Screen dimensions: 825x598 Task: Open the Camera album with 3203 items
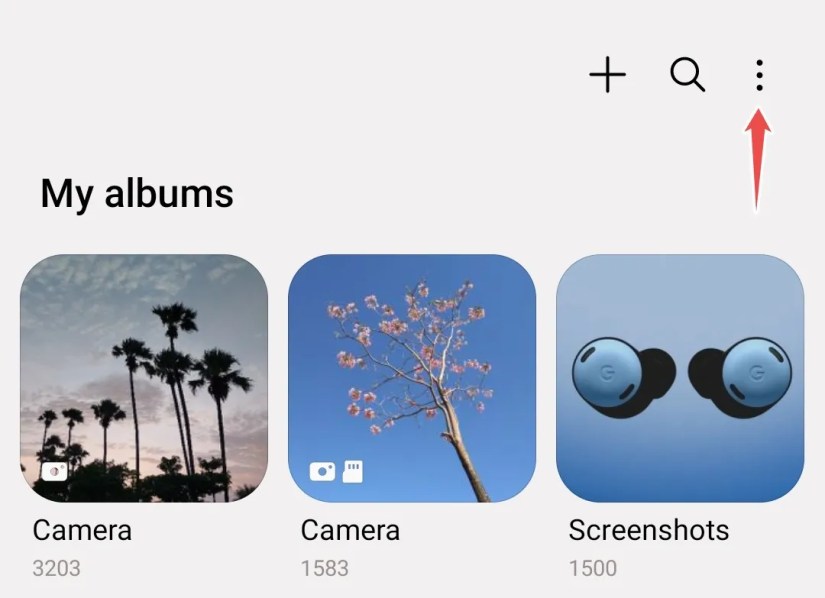144,378
